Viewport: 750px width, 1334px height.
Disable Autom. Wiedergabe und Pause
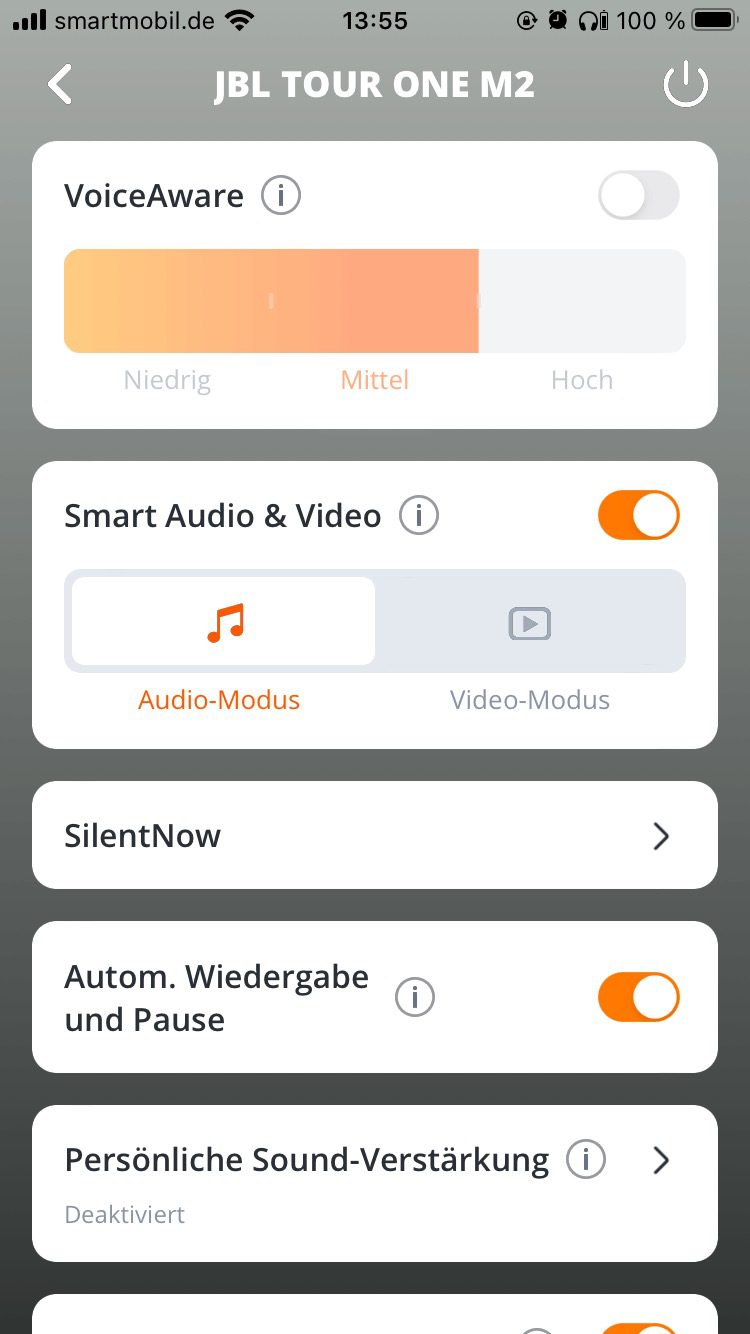[x=638, y=997]
